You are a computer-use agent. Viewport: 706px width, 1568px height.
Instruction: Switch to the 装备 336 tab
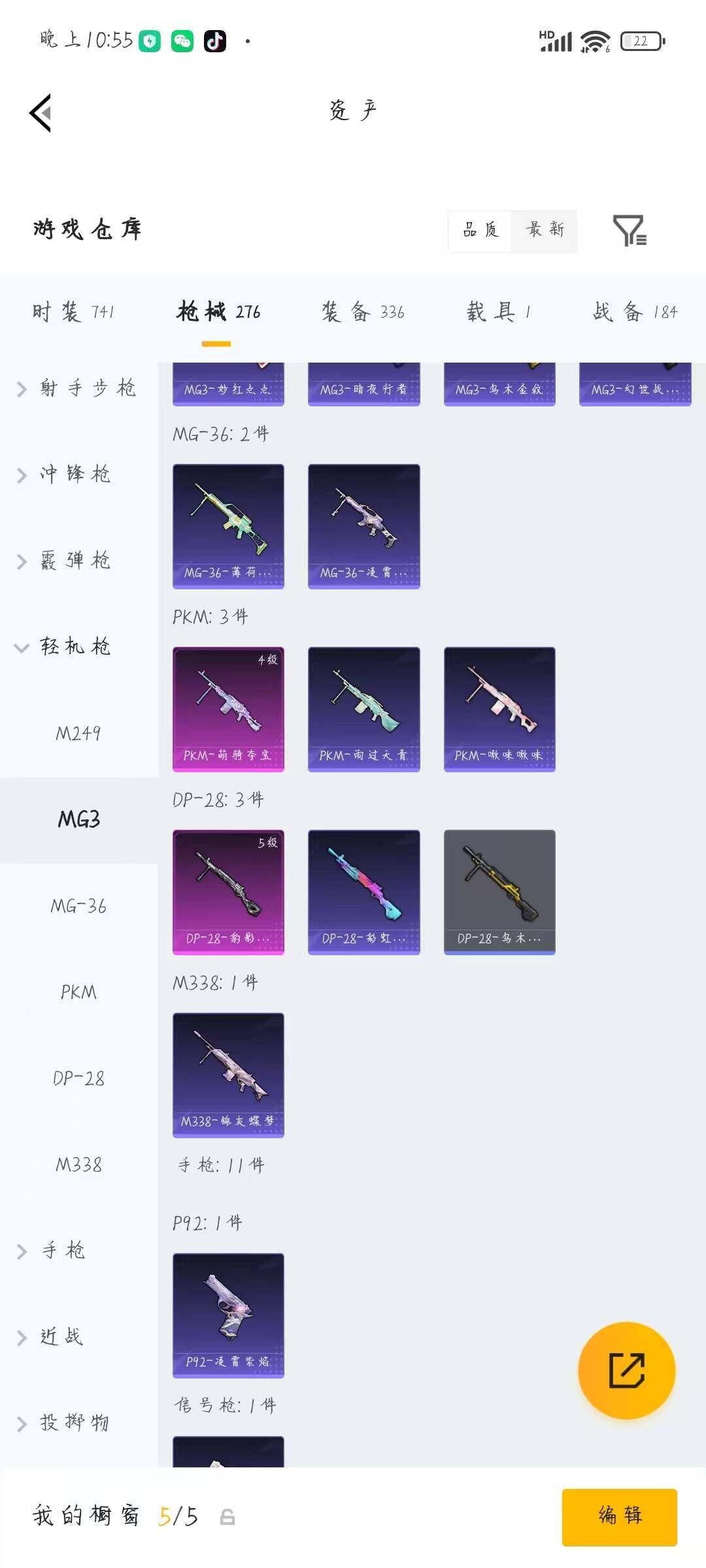click(x=363, y=312)
